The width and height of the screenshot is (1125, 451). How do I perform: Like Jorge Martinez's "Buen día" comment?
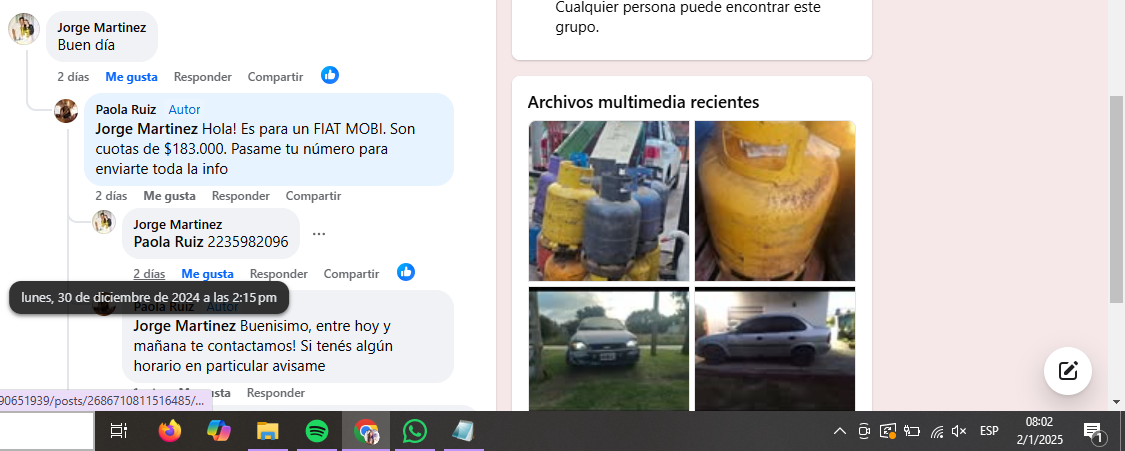coord(131,77)
